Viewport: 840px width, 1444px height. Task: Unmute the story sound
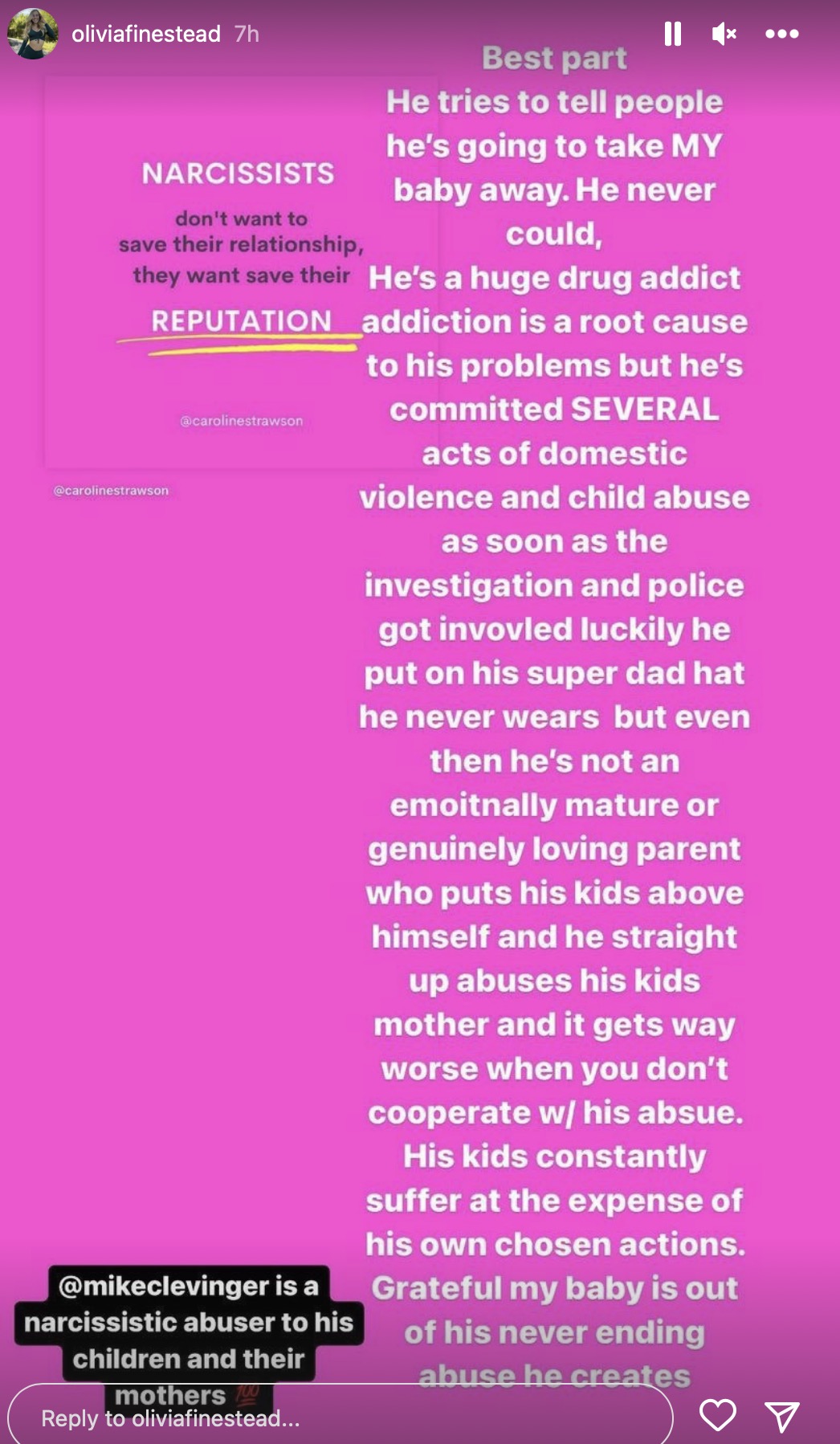pos(724,34)
